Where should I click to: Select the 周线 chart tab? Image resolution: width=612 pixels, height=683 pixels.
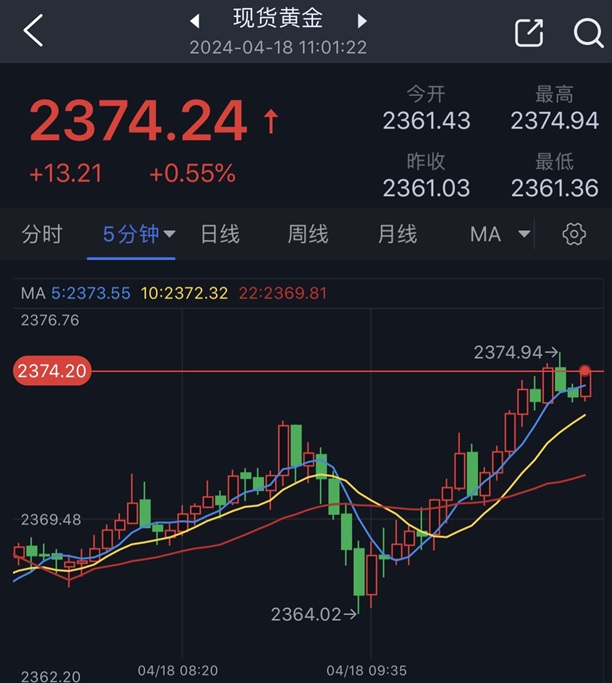(308, 234)
